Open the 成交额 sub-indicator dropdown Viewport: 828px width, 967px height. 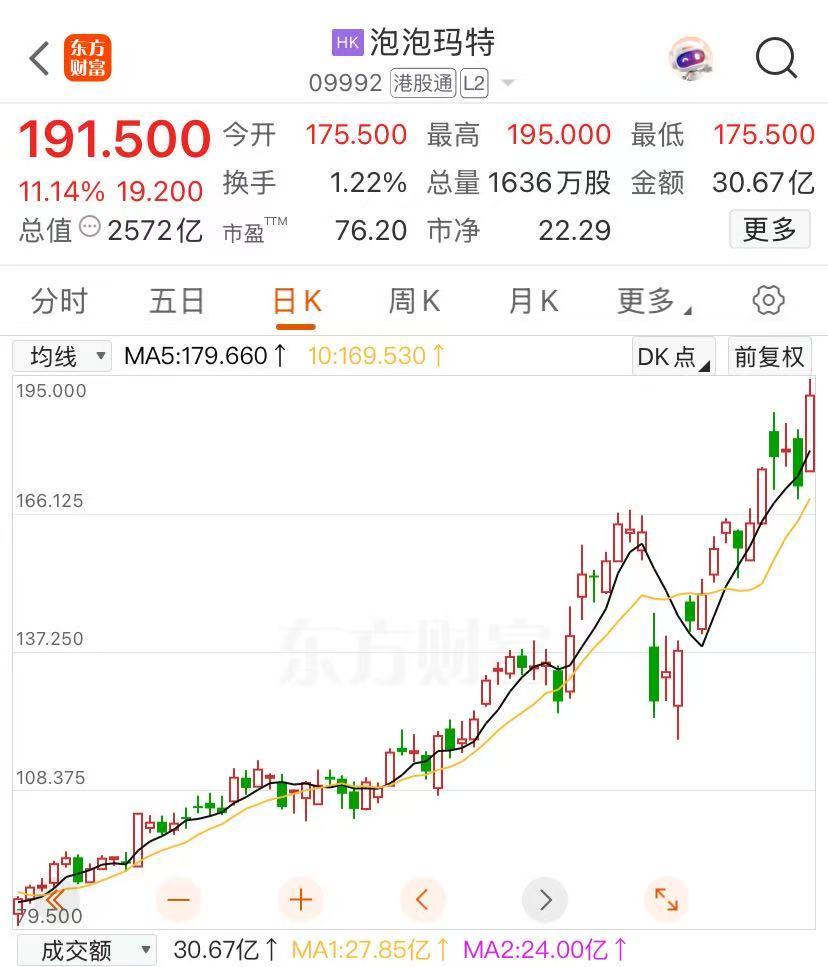(x=86, y=950)
